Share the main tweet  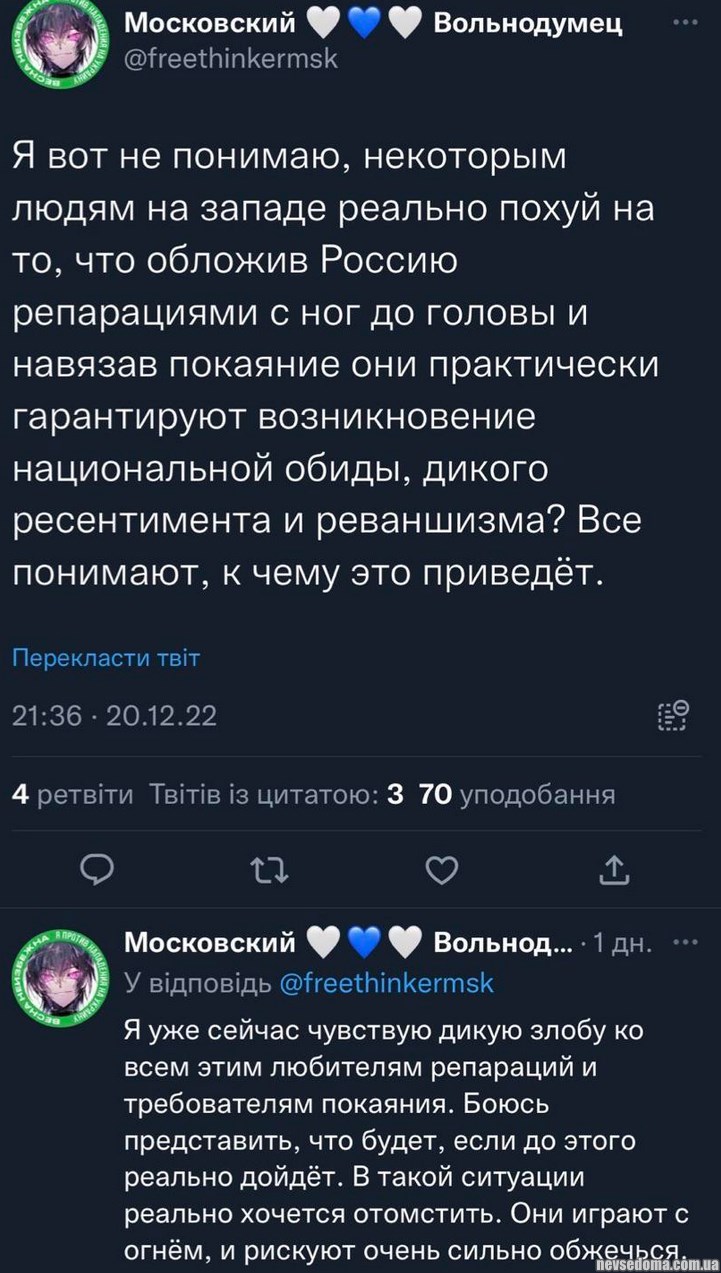tap(613, 872)
